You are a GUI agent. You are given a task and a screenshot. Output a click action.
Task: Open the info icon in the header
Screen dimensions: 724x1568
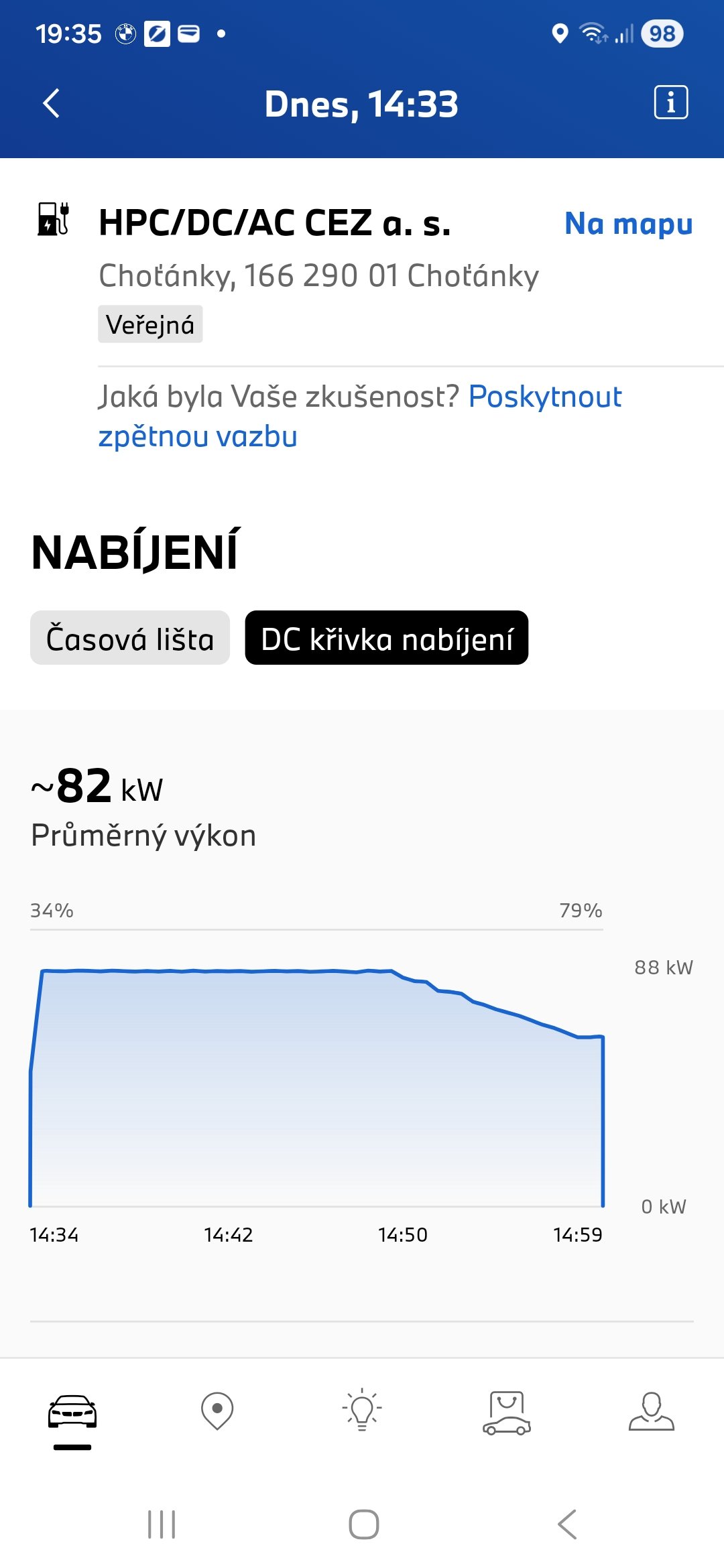(x=670, y=103)
